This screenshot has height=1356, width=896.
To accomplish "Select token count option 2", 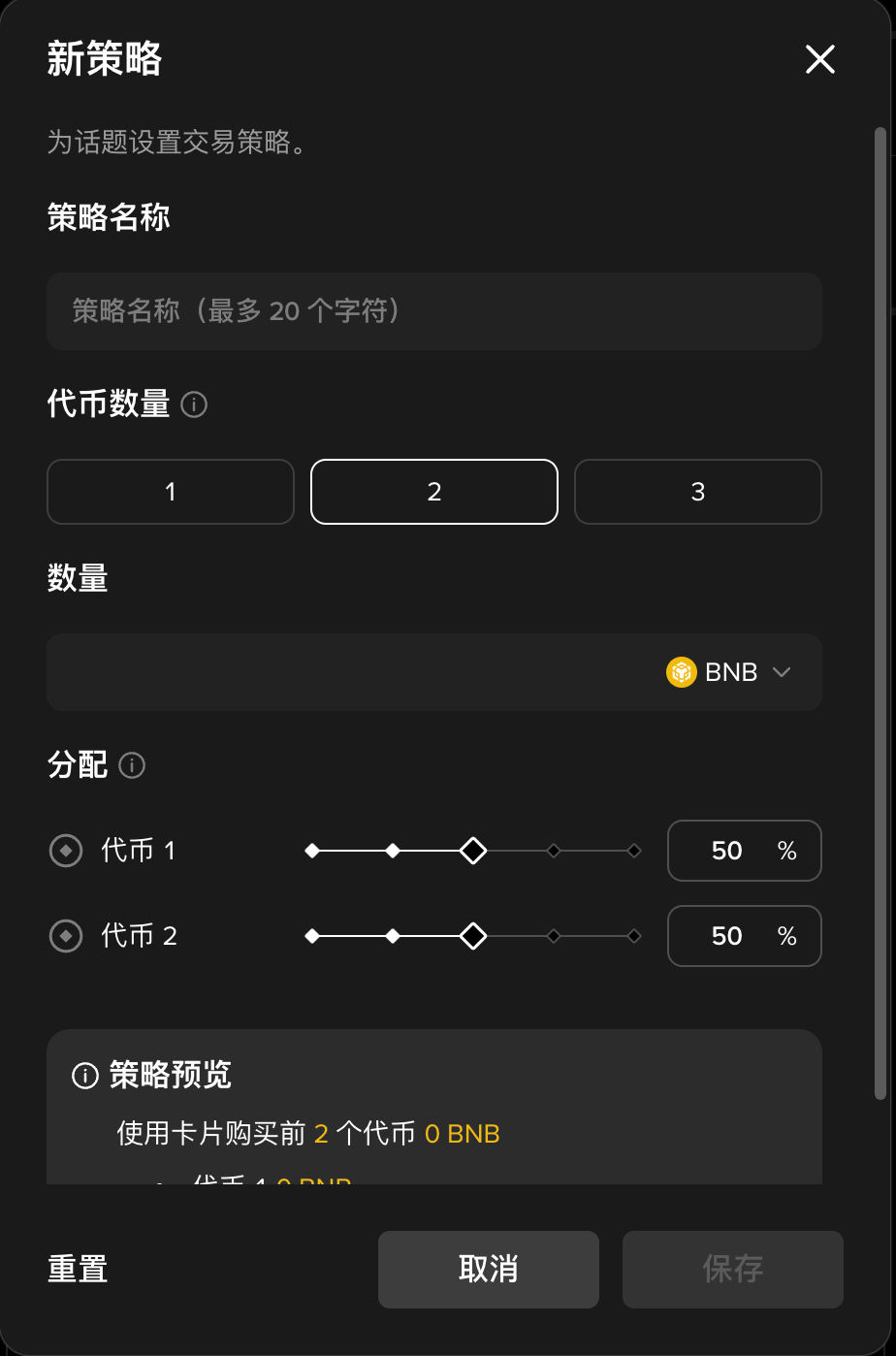I will point(433,492).
